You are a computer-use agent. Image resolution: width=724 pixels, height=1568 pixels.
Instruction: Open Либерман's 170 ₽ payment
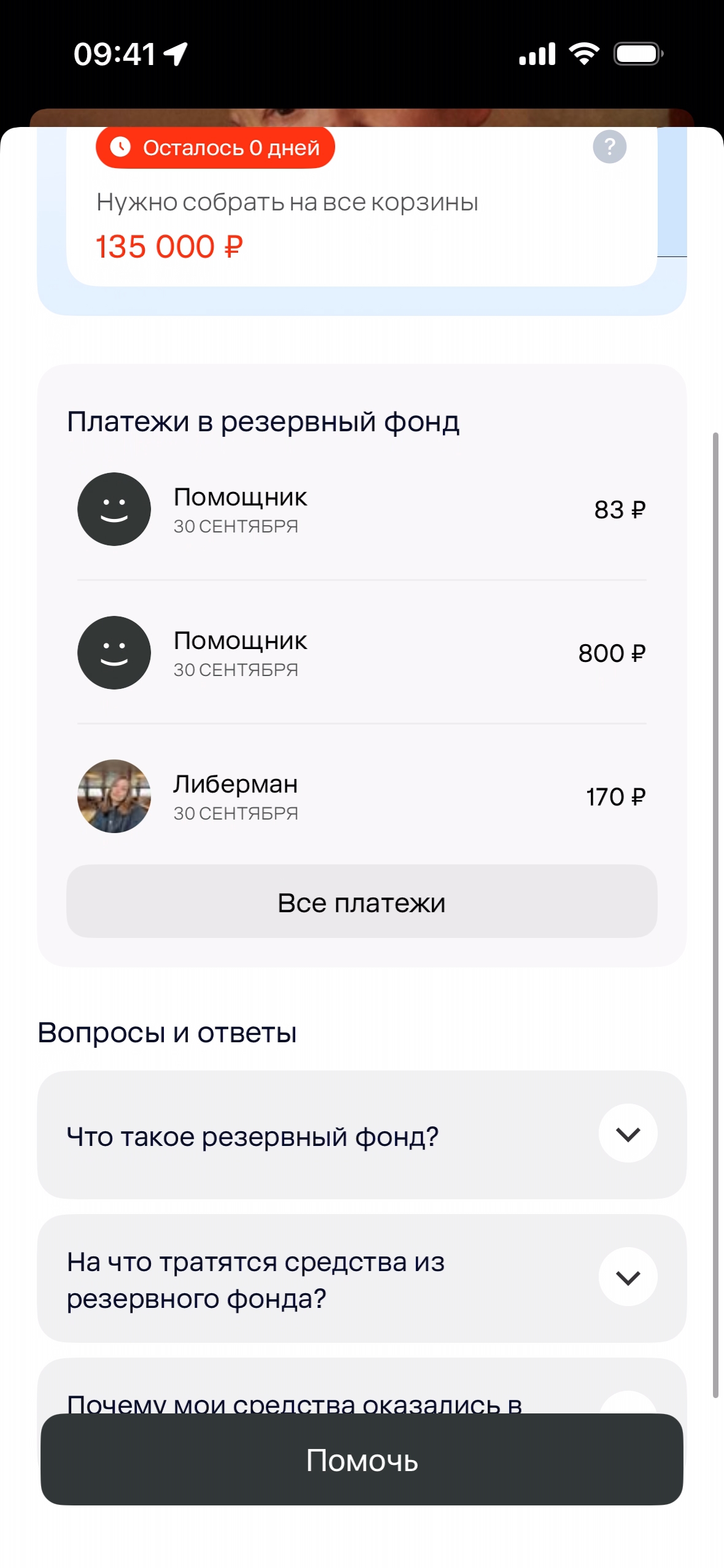361,796
